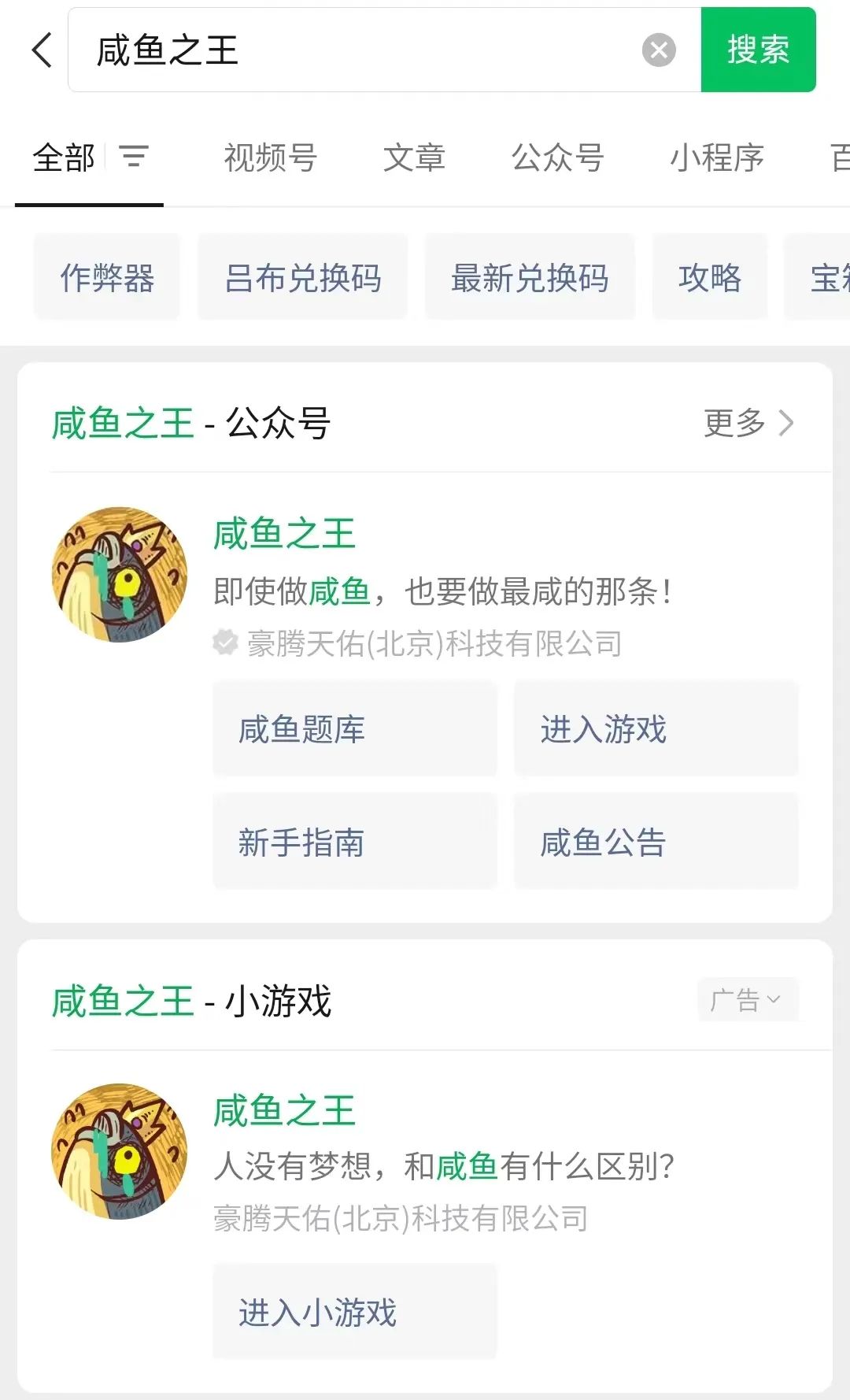Select the 吕布兑换码 suggestion chip

point(303,277)
